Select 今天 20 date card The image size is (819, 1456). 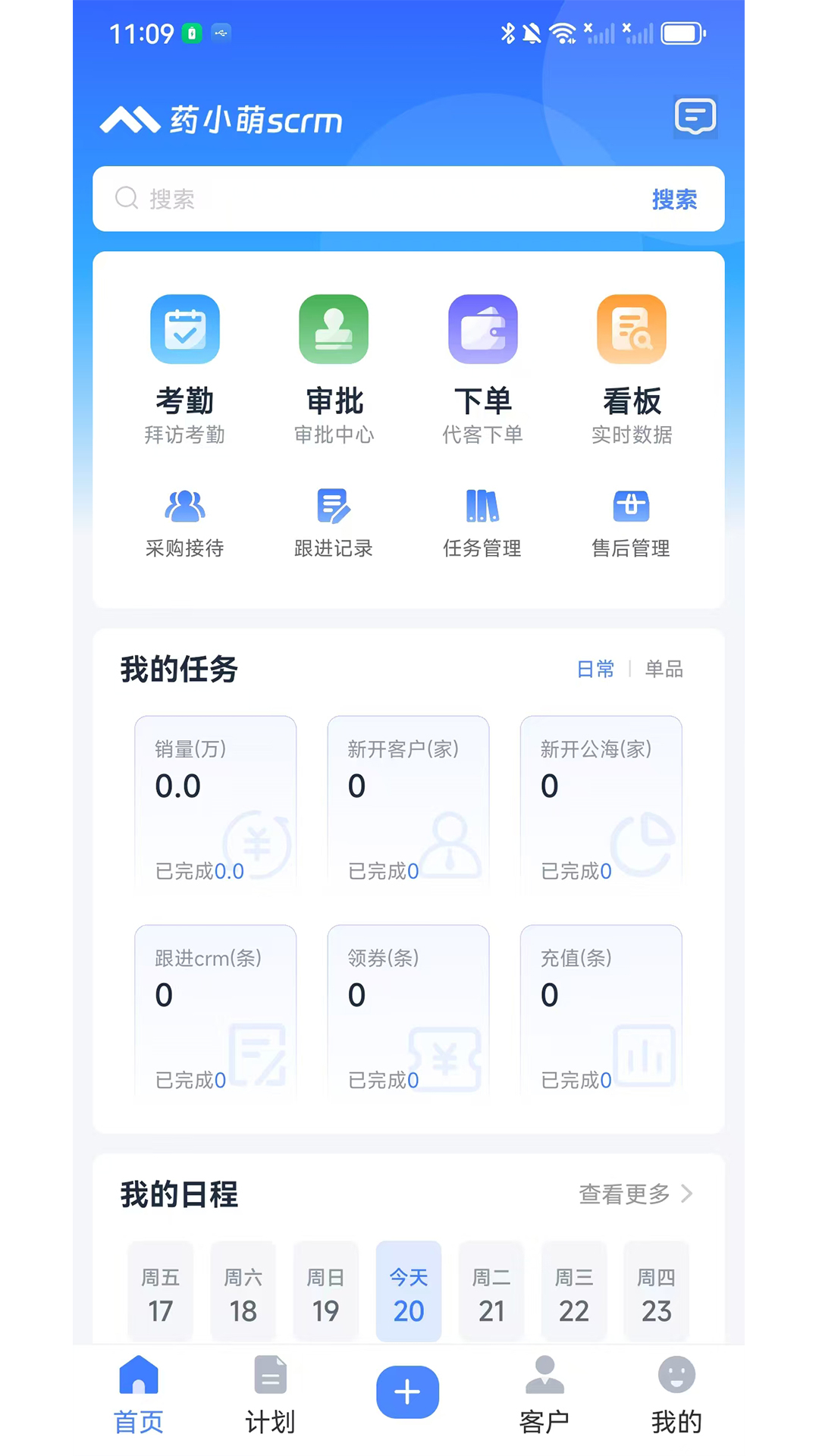point(408,1291)
